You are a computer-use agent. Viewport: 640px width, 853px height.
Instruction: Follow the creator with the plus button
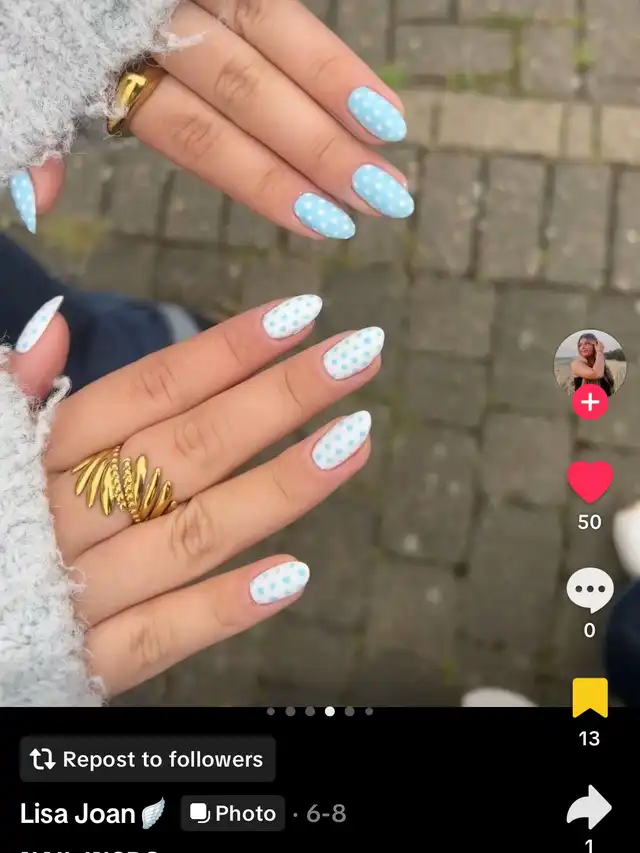(590, 402)
